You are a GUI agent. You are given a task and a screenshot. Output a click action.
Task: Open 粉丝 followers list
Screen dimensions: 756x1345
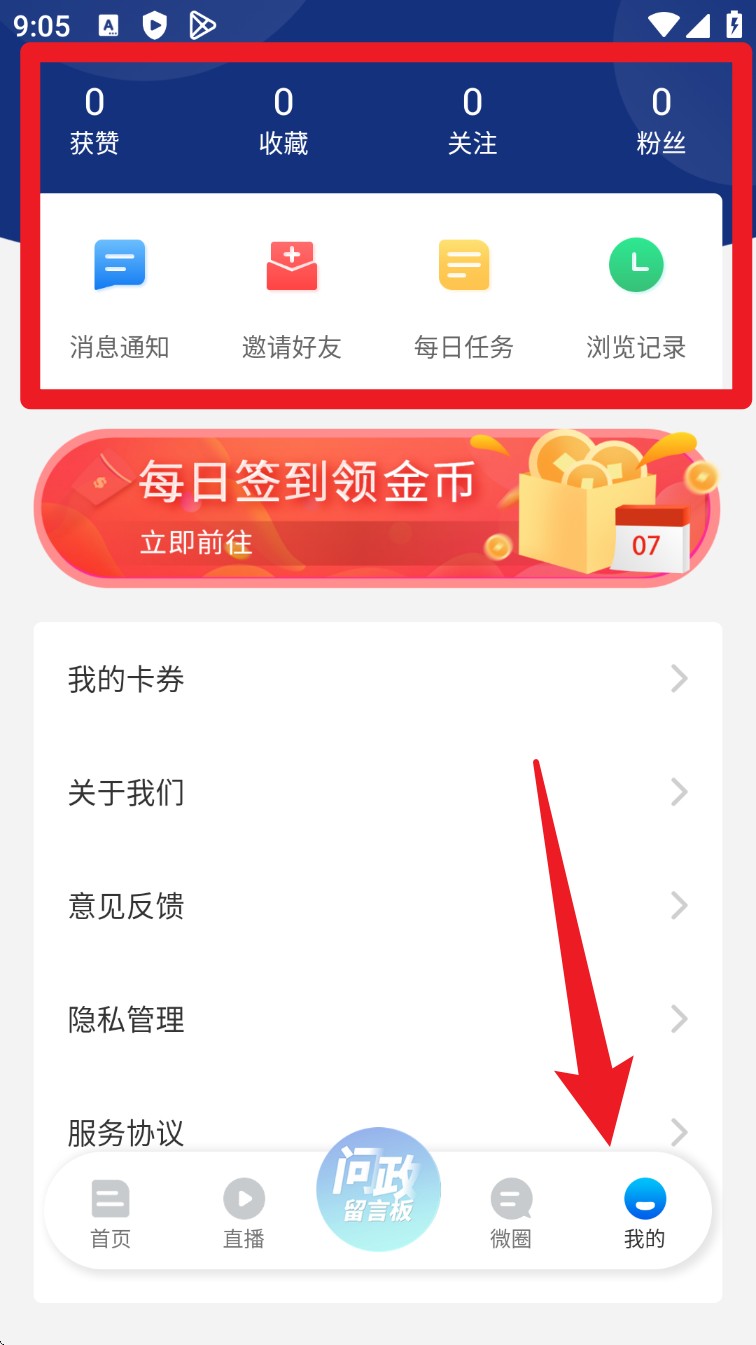point(661,121)
